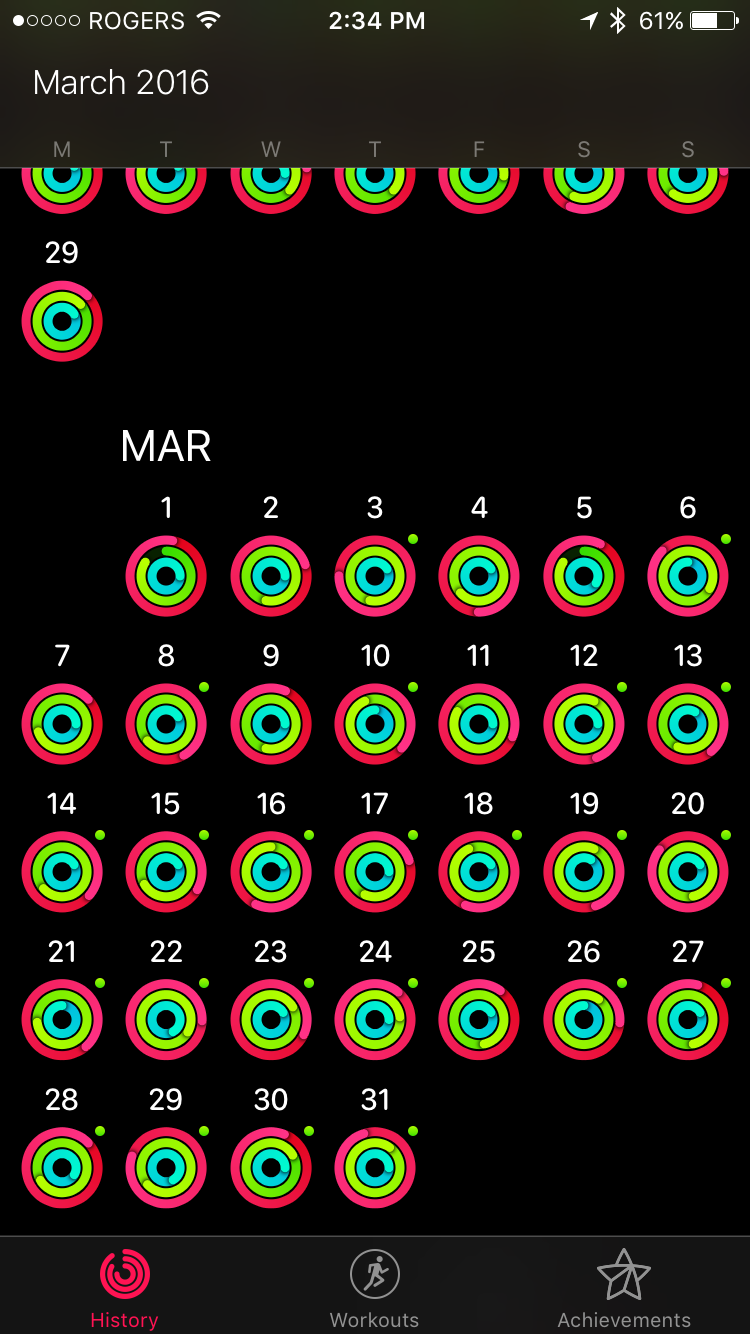Screen dimensions: 750x1334
Task: Open the Achievements tab
Action: point(624,1288)
